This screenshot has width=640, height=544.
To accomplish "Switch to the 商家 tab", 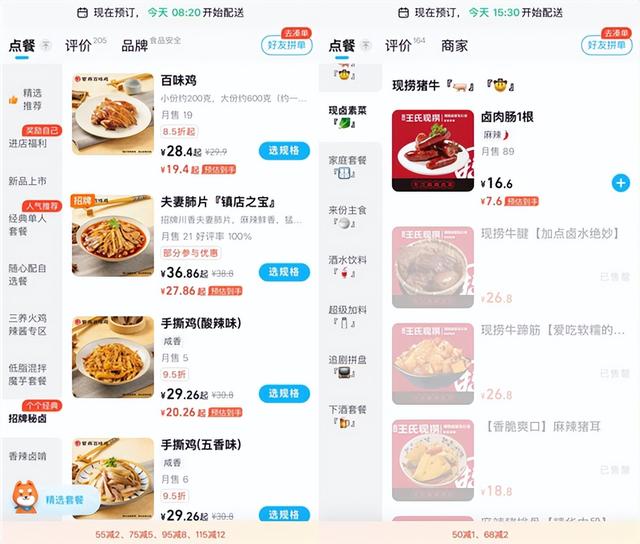I will [454, 46].
